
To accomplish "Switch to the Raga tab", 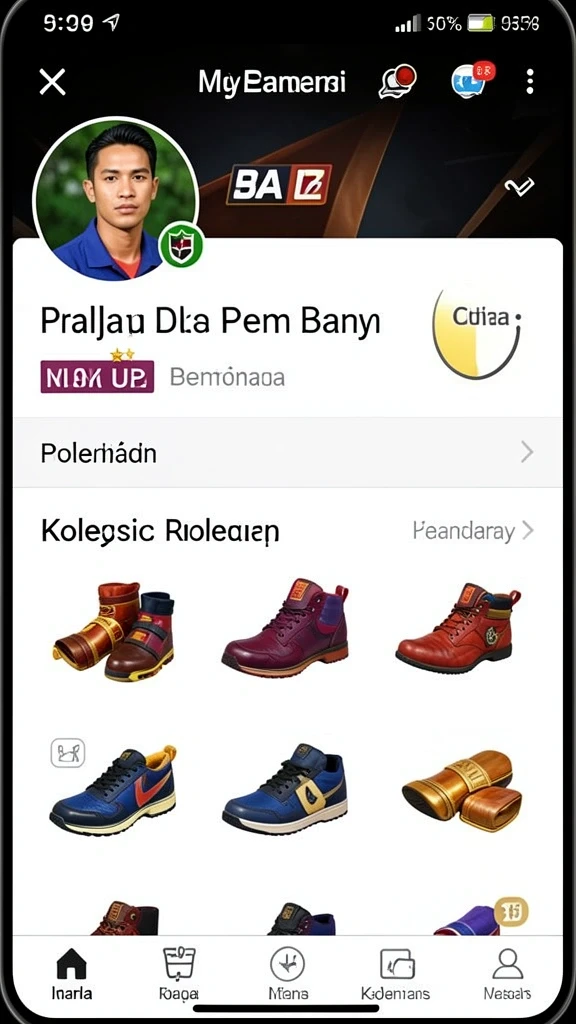I will [178, 974].
